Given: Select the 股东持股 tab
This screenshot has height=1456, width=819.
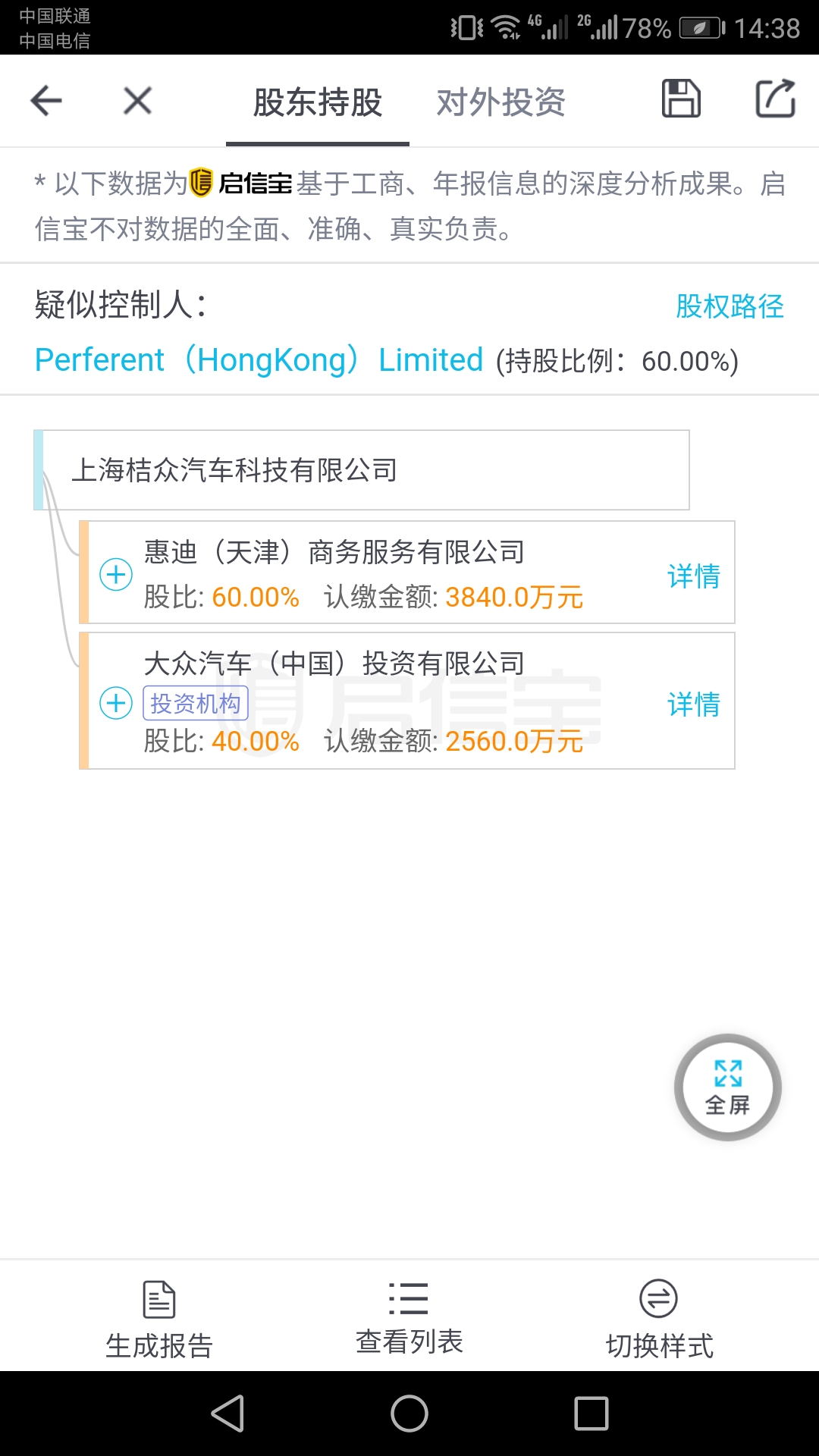Looking at the screenshot, I should [x=318, y=102].
